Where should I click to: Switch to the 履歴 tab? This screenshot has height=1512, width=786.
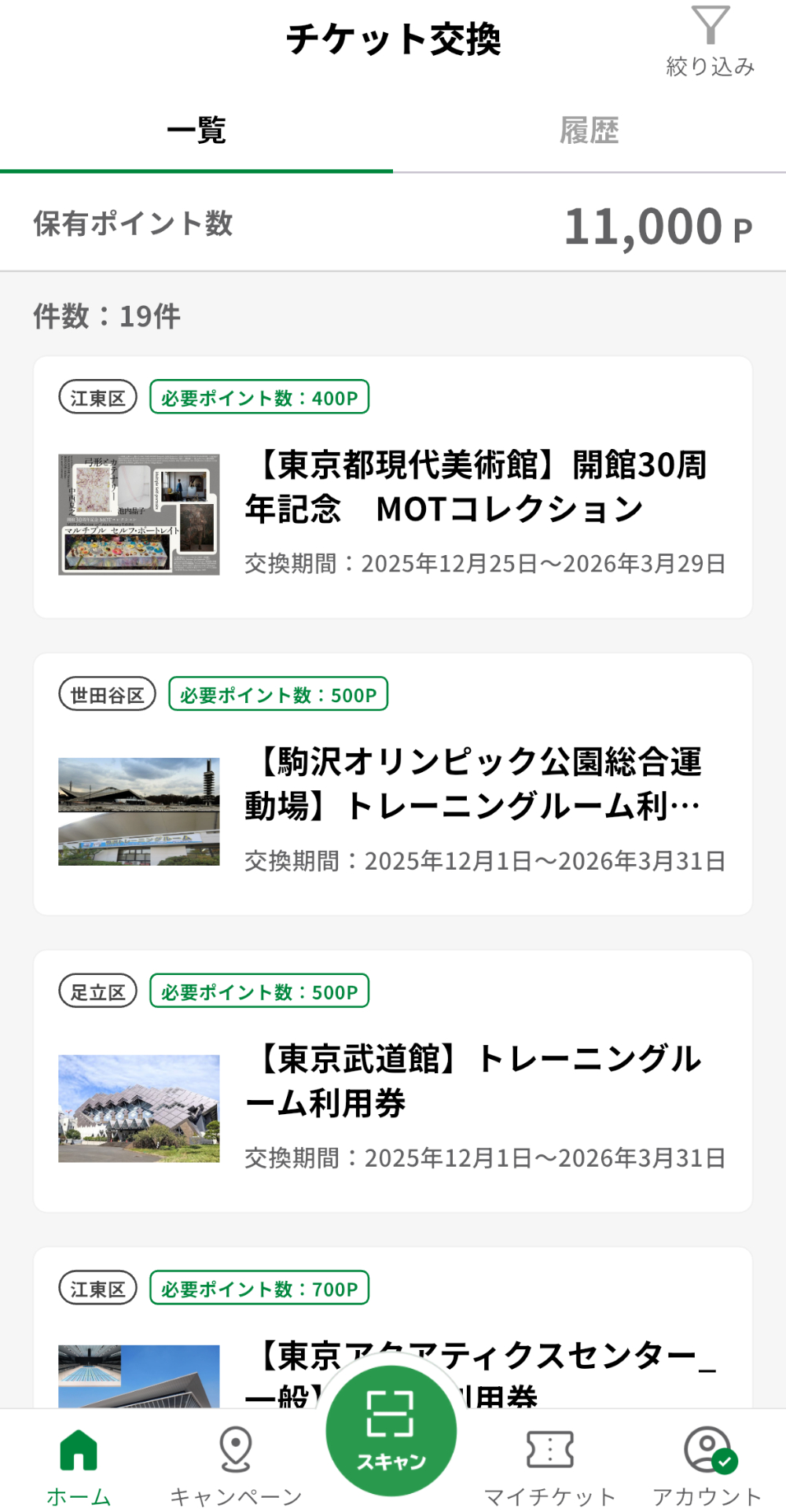589,131
